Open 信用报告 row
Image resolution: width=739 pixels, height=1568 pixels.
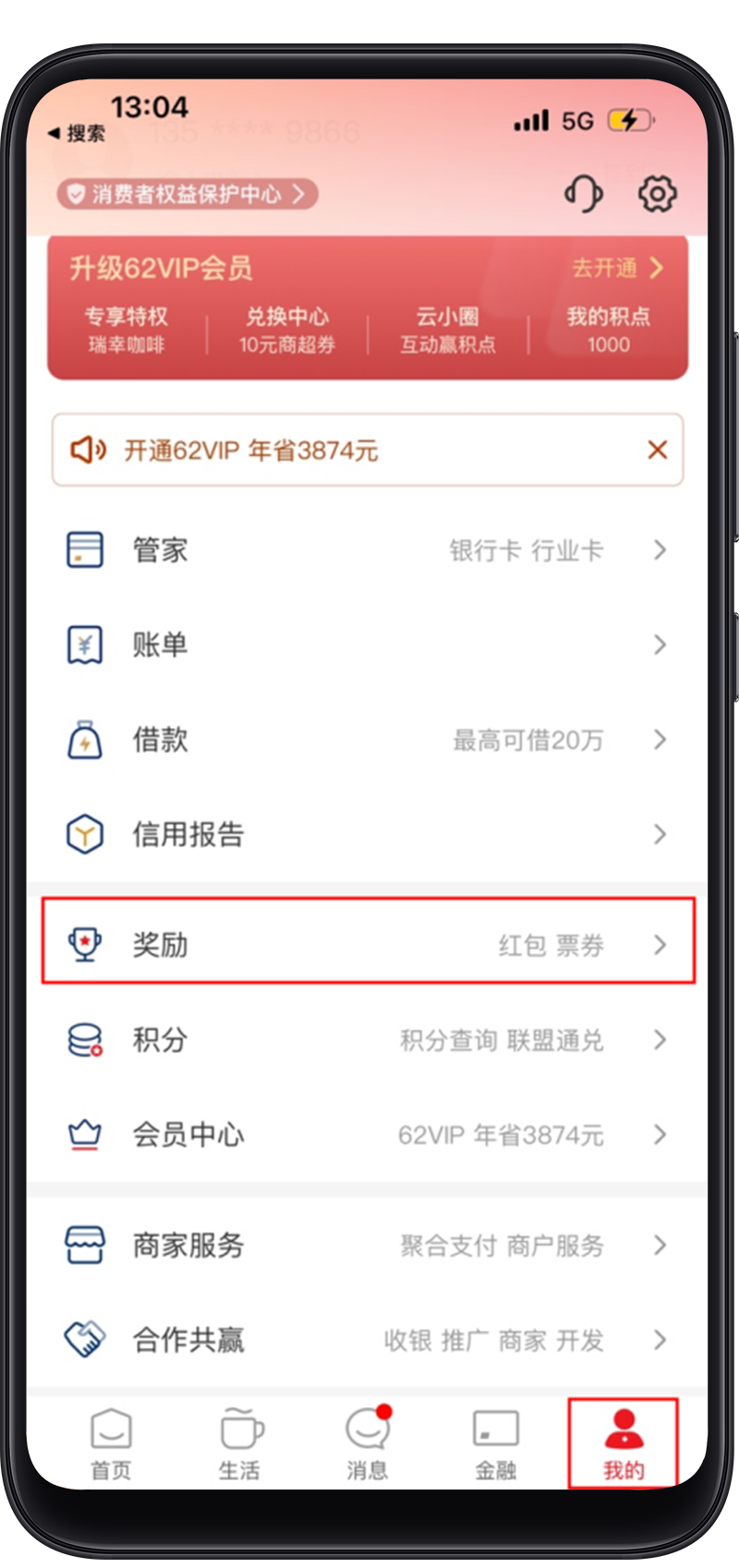point(368,835)
